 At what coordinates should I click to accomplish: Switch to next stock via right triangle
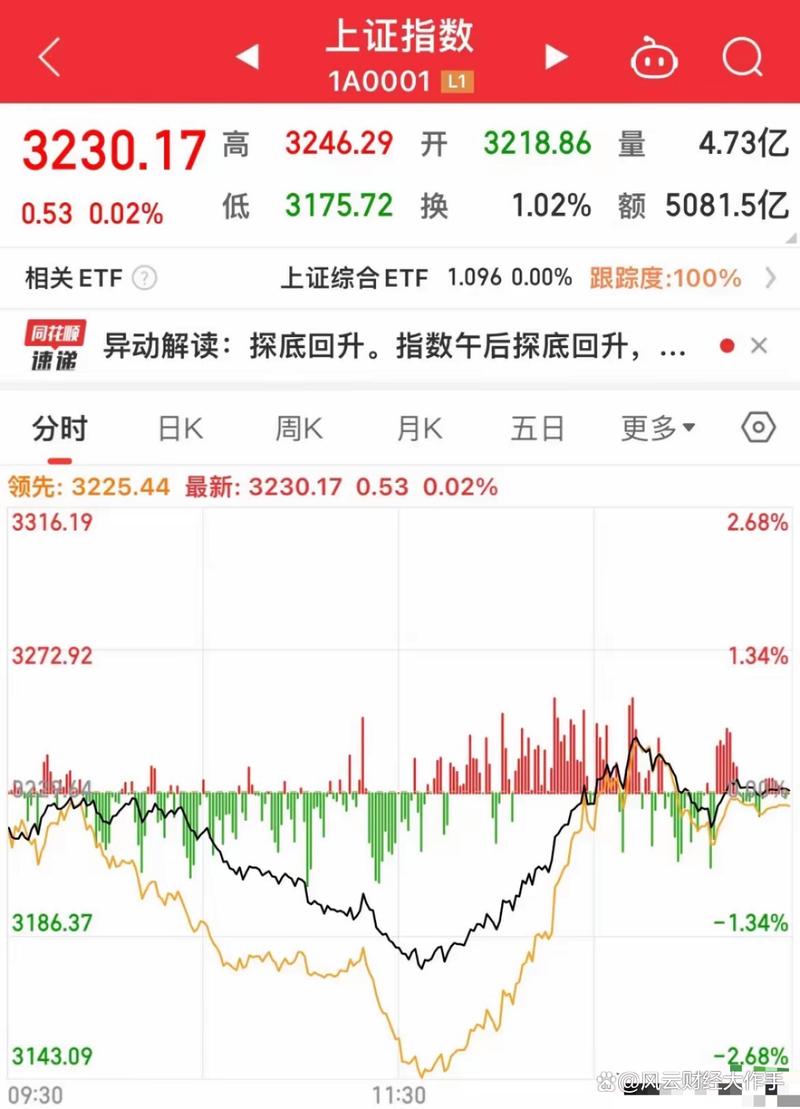(x=556, y=57)
